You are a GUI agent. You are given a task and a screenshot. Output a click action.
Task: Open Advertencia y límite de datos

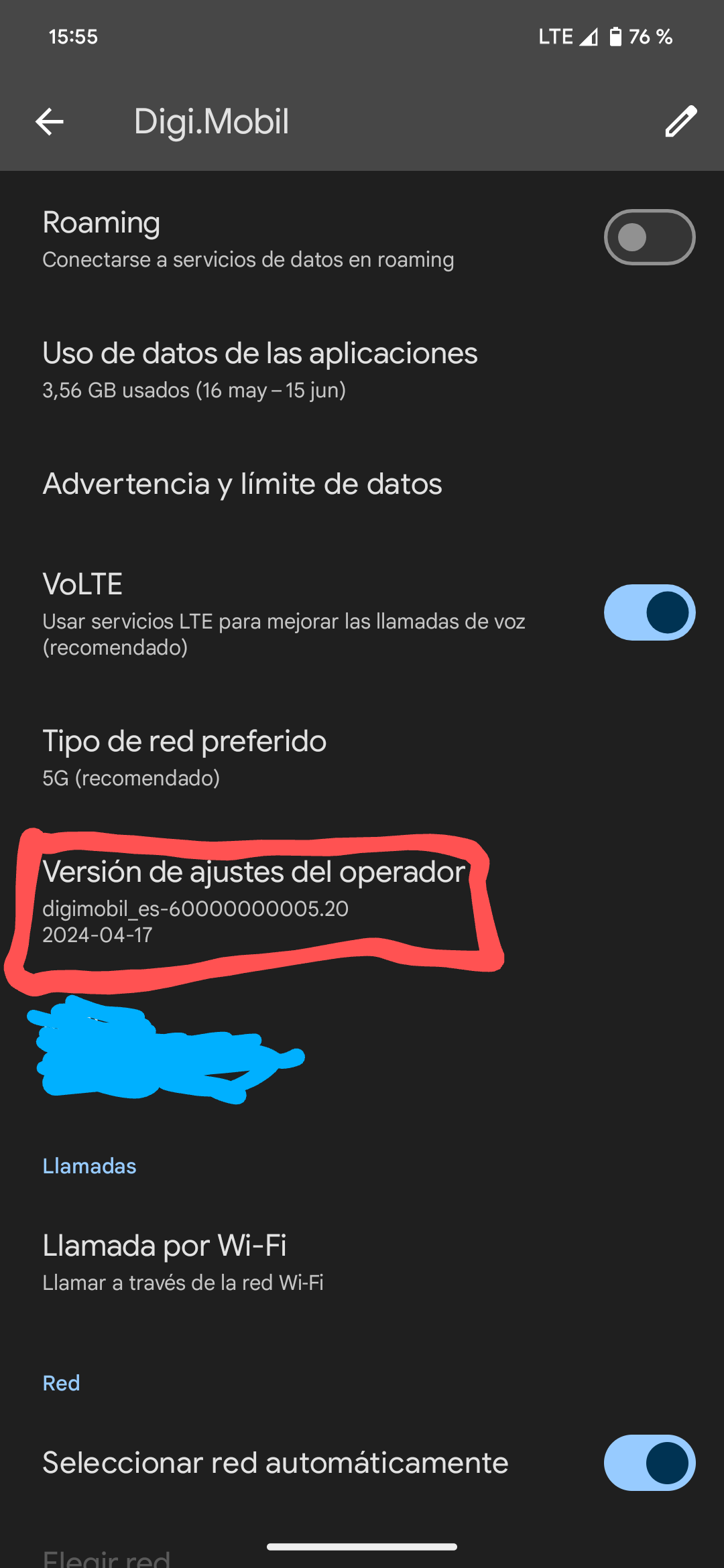tap(243, 484)
